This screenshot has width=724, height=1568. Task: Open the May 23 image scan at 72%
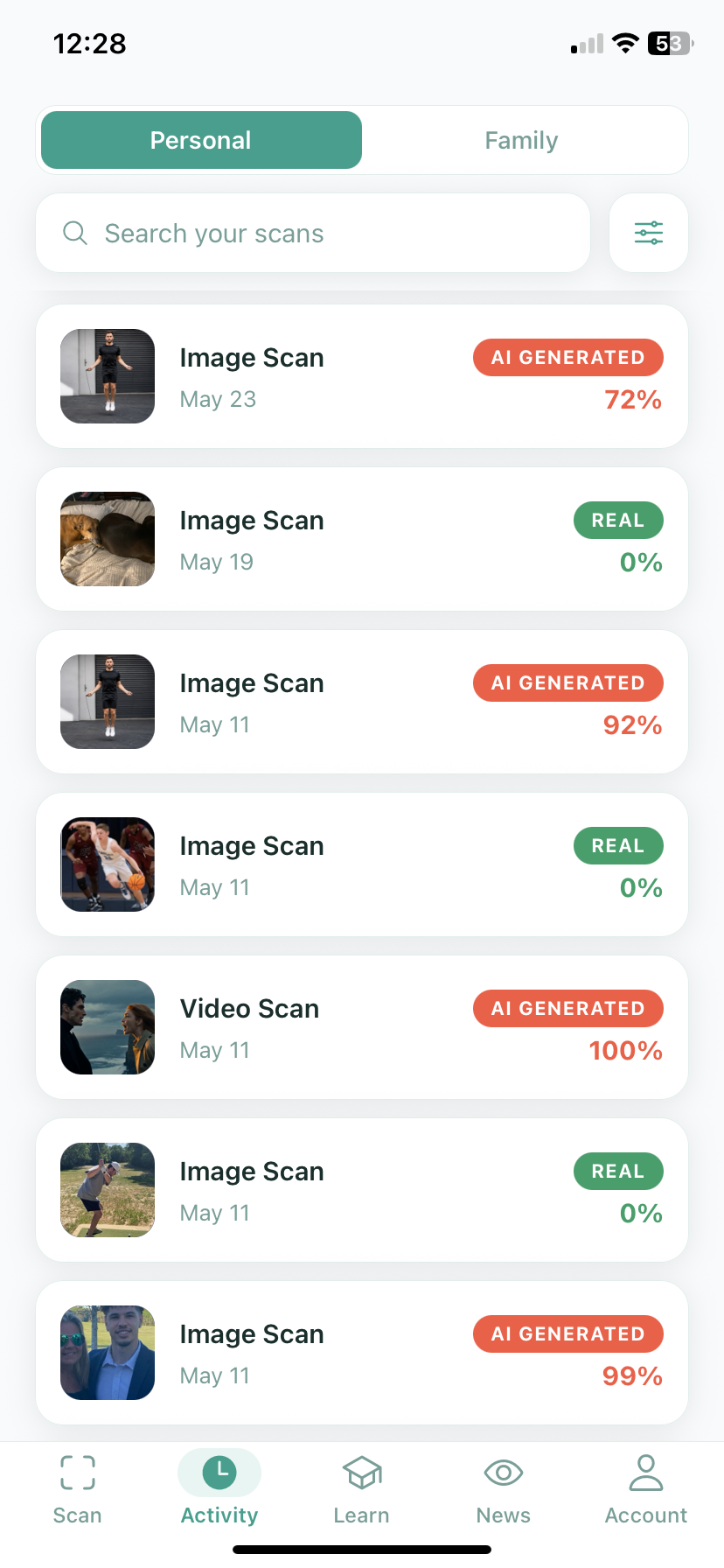coord(362,376)
